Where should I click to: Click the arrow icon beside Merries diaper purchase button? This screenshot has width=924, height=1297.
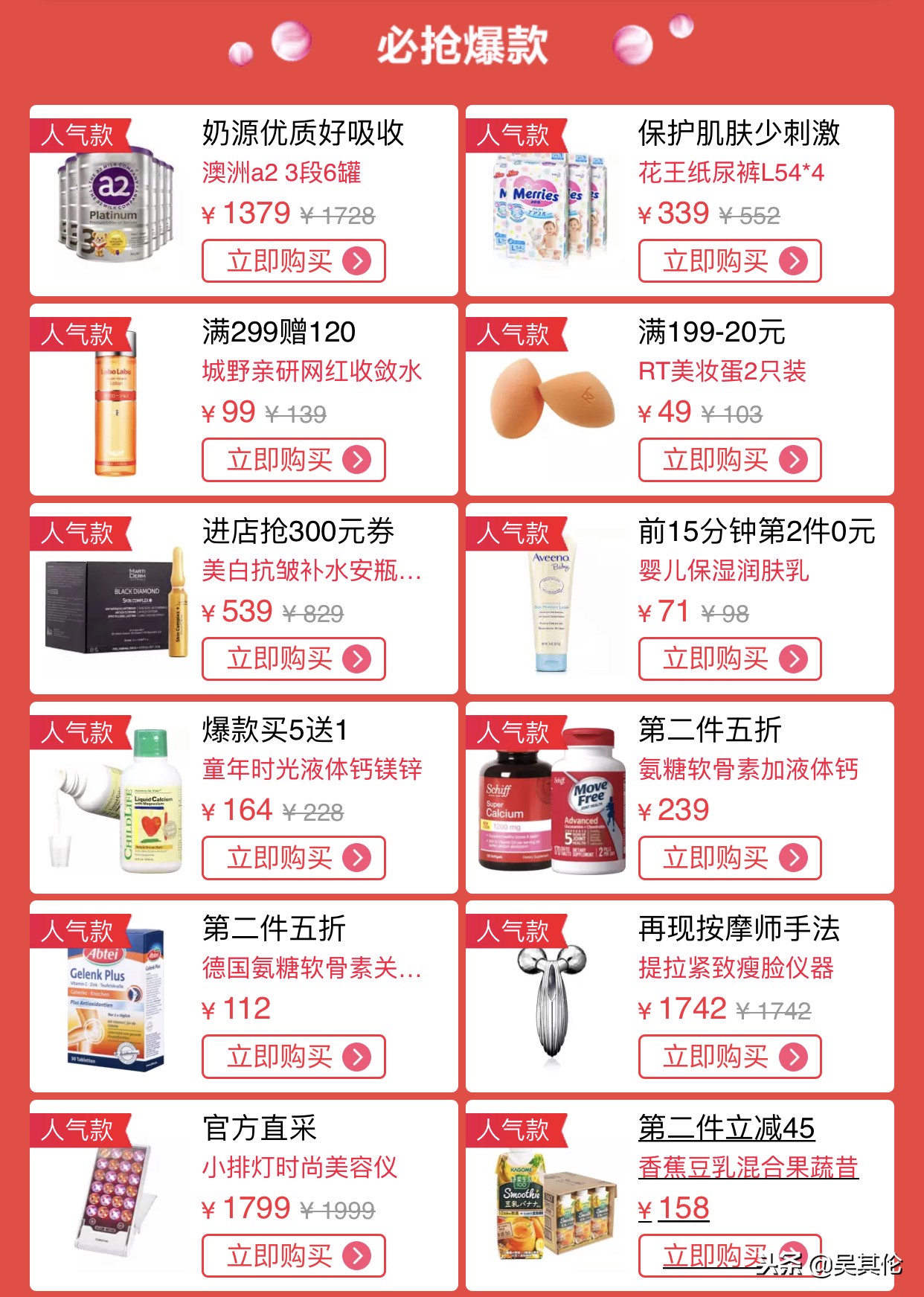pyautogui.click(x=793, y=261)
